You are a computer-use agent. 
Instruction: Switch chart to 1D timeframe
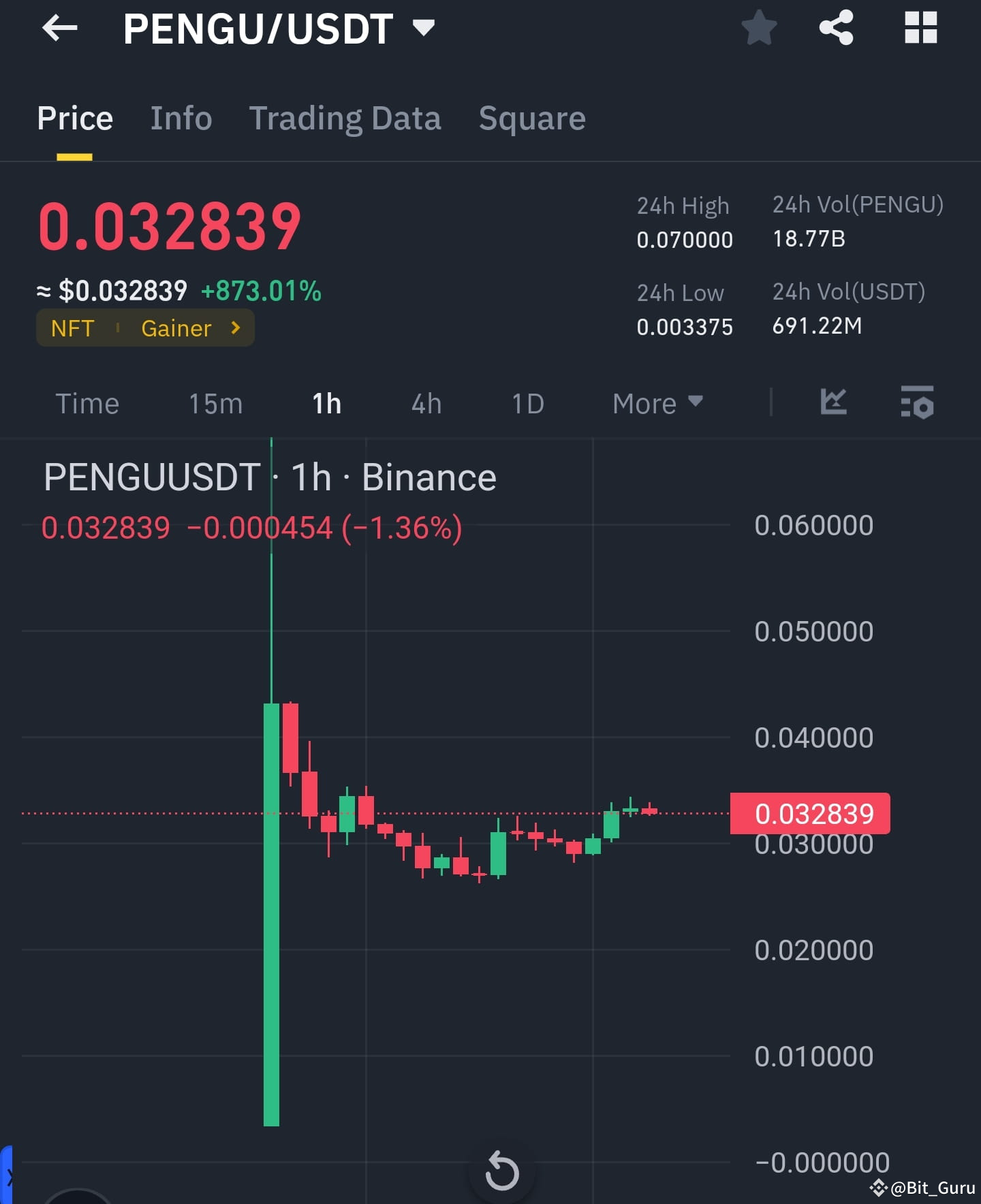(527, 403)
